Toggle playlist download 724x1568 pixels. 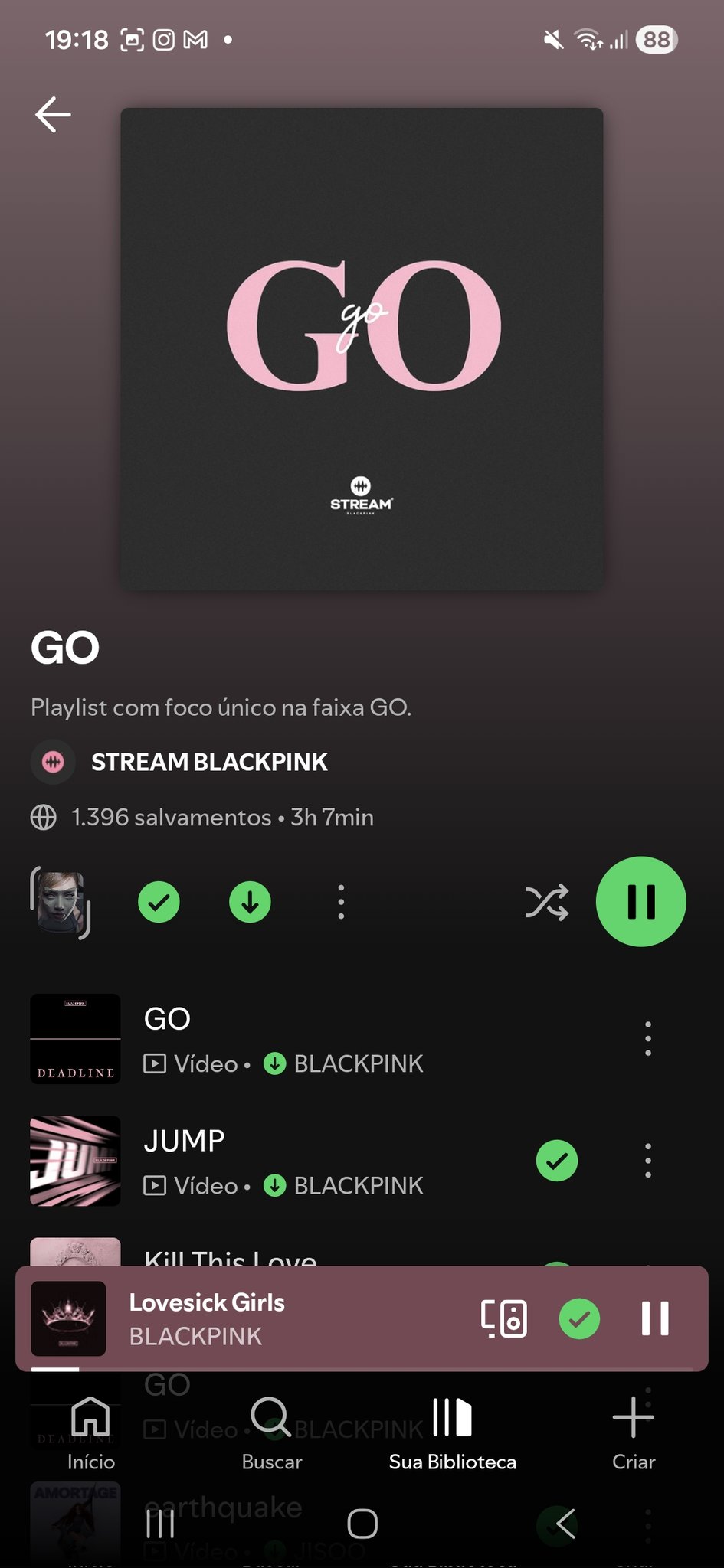(x=250, y=902)
